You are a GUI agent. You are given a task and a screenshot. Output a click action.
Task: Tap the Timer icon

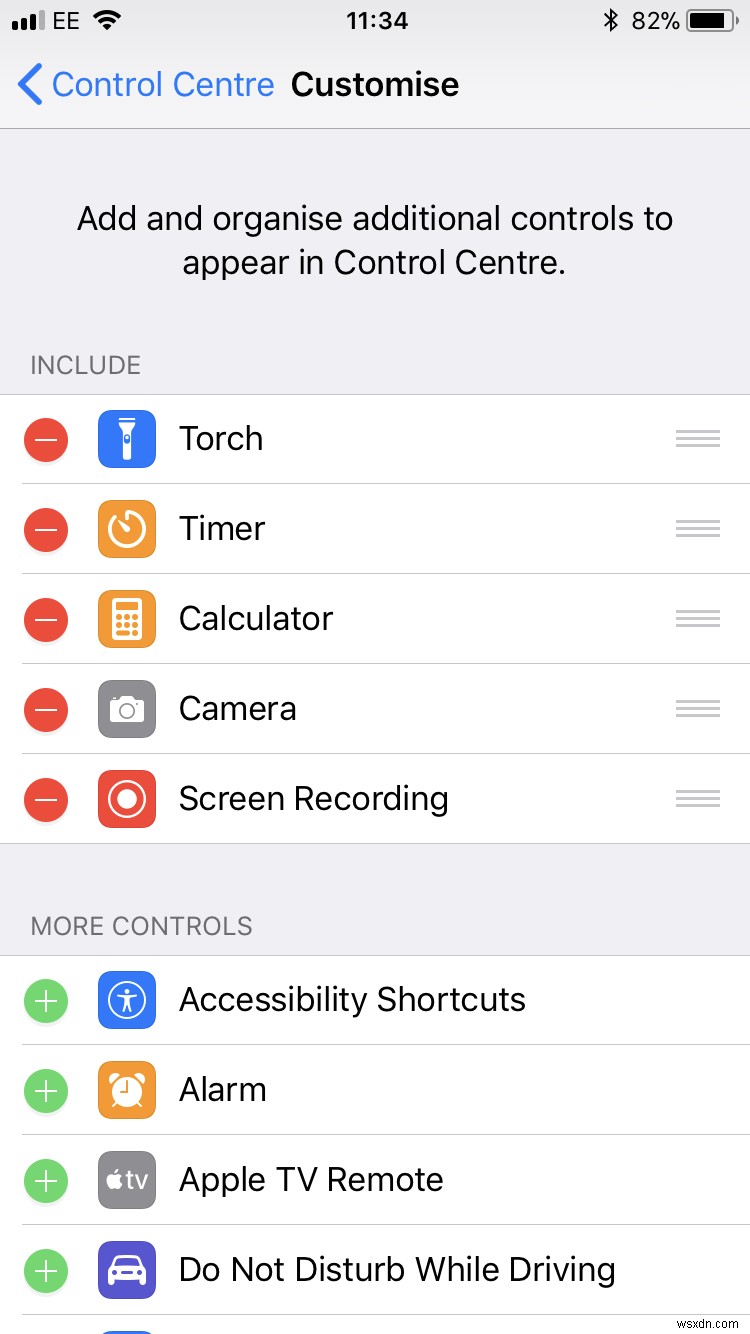pyautogui.click(x=126, y=528)
